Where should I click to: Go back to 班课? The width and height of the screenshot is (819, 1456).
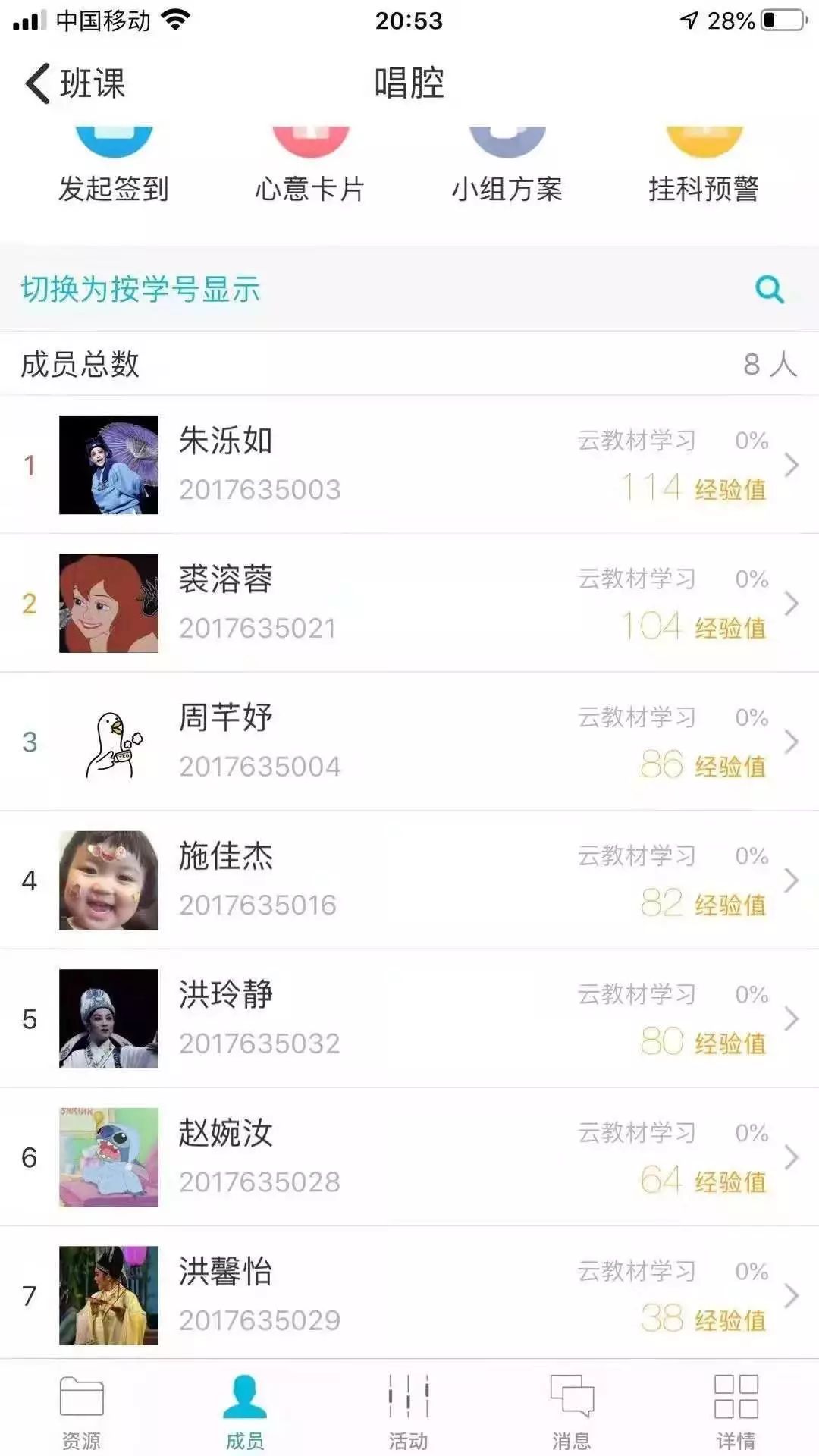[74, 83]
